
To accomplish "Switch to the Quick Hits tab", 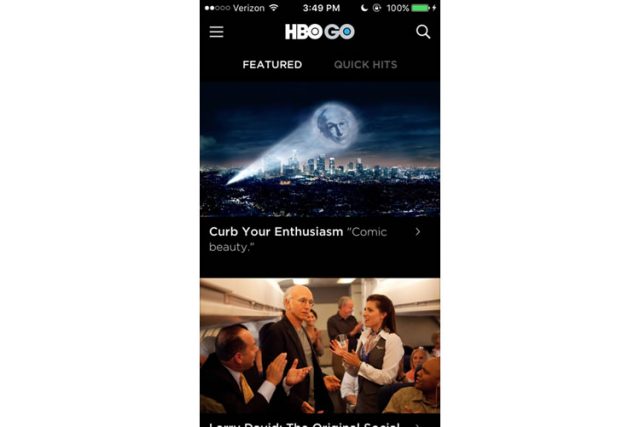I will pos(365,65).
